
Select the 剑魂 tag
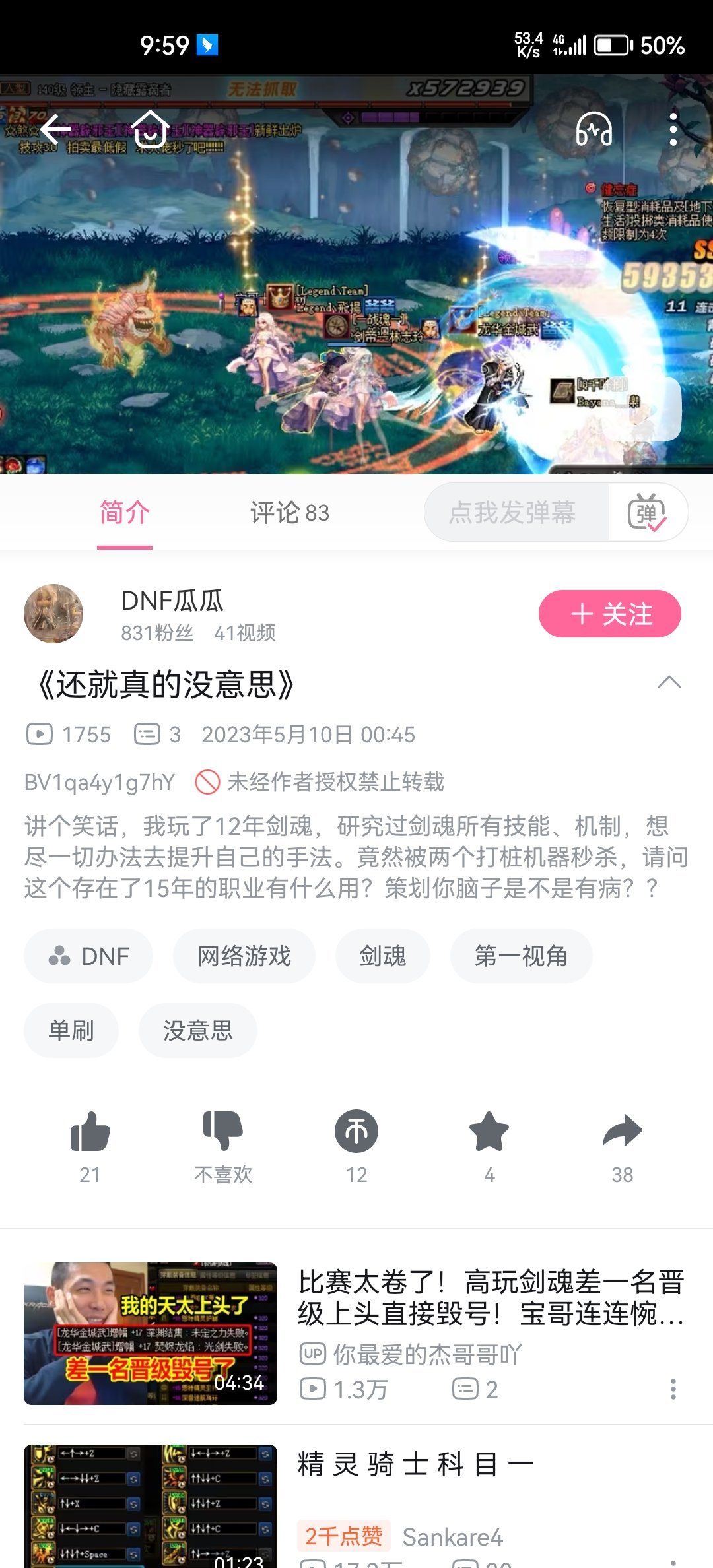pos(382,956)
